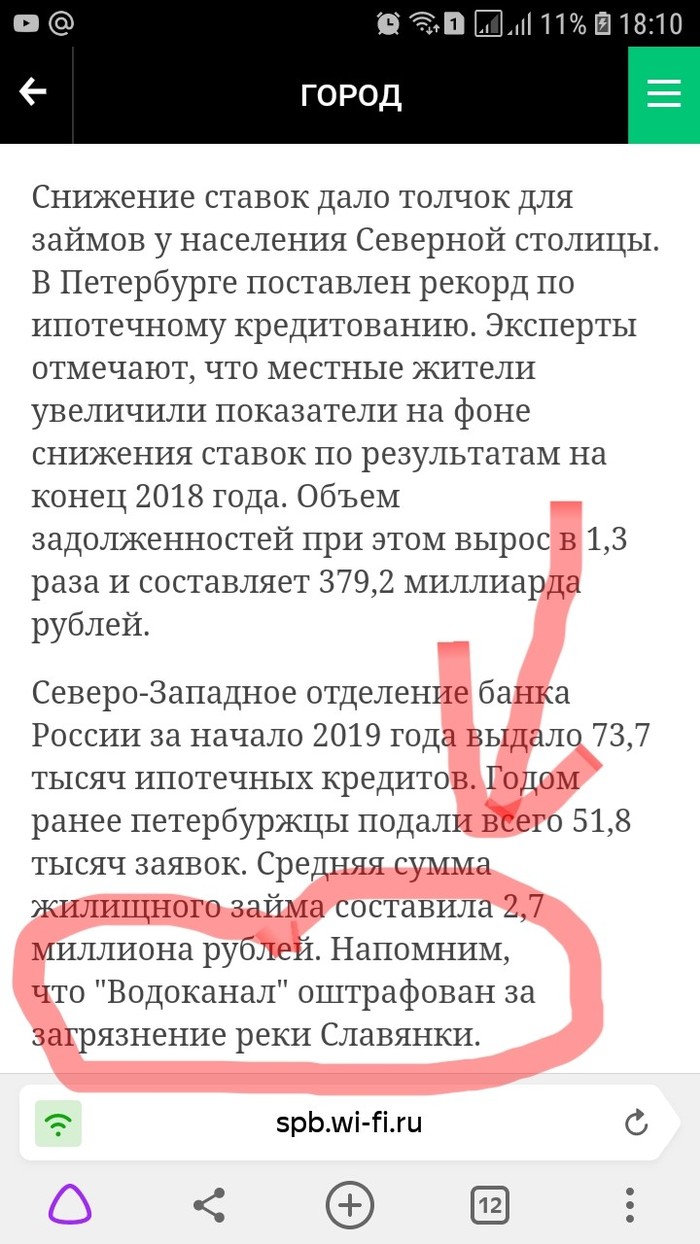Tap the spb.wi-fi.ru address bar
Image resolution: width=700 pixels, height=1244 pixels.
pos(349,1123)
